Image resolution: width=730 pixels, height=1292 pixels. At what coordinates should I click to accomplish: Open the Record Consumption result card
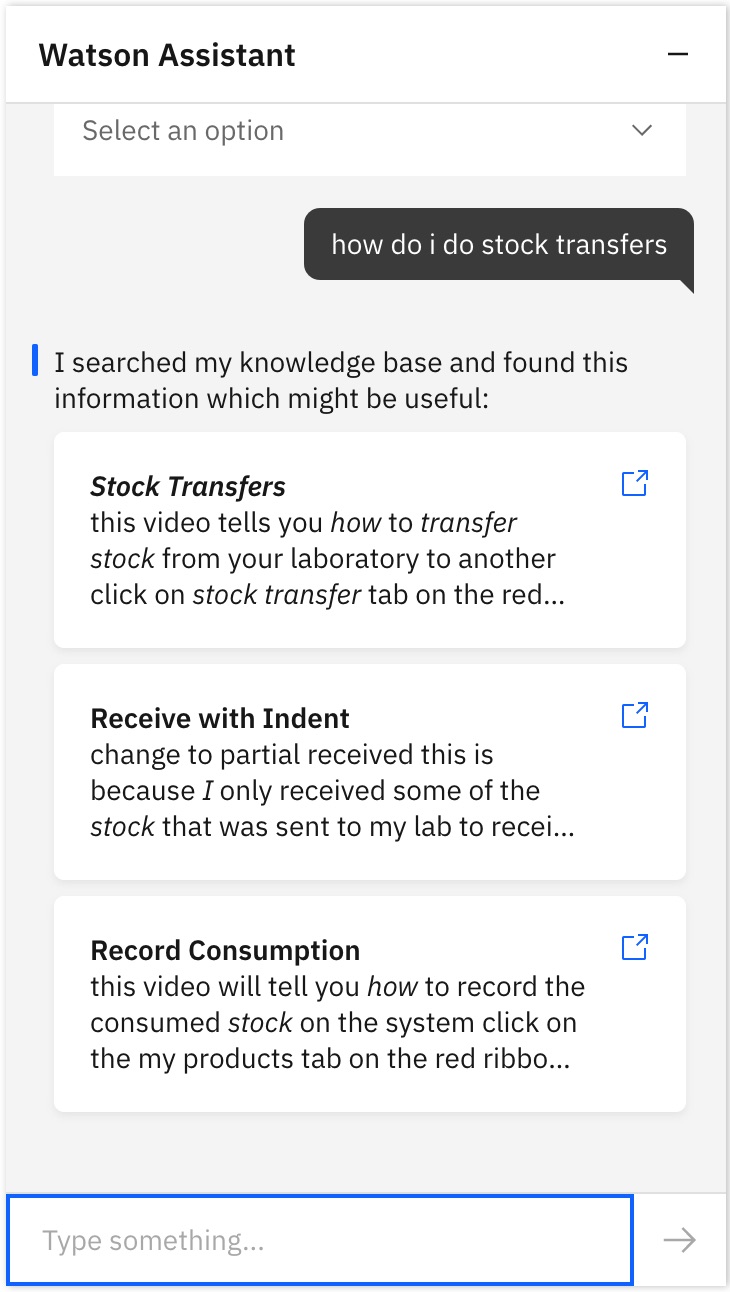[370, 1004]
